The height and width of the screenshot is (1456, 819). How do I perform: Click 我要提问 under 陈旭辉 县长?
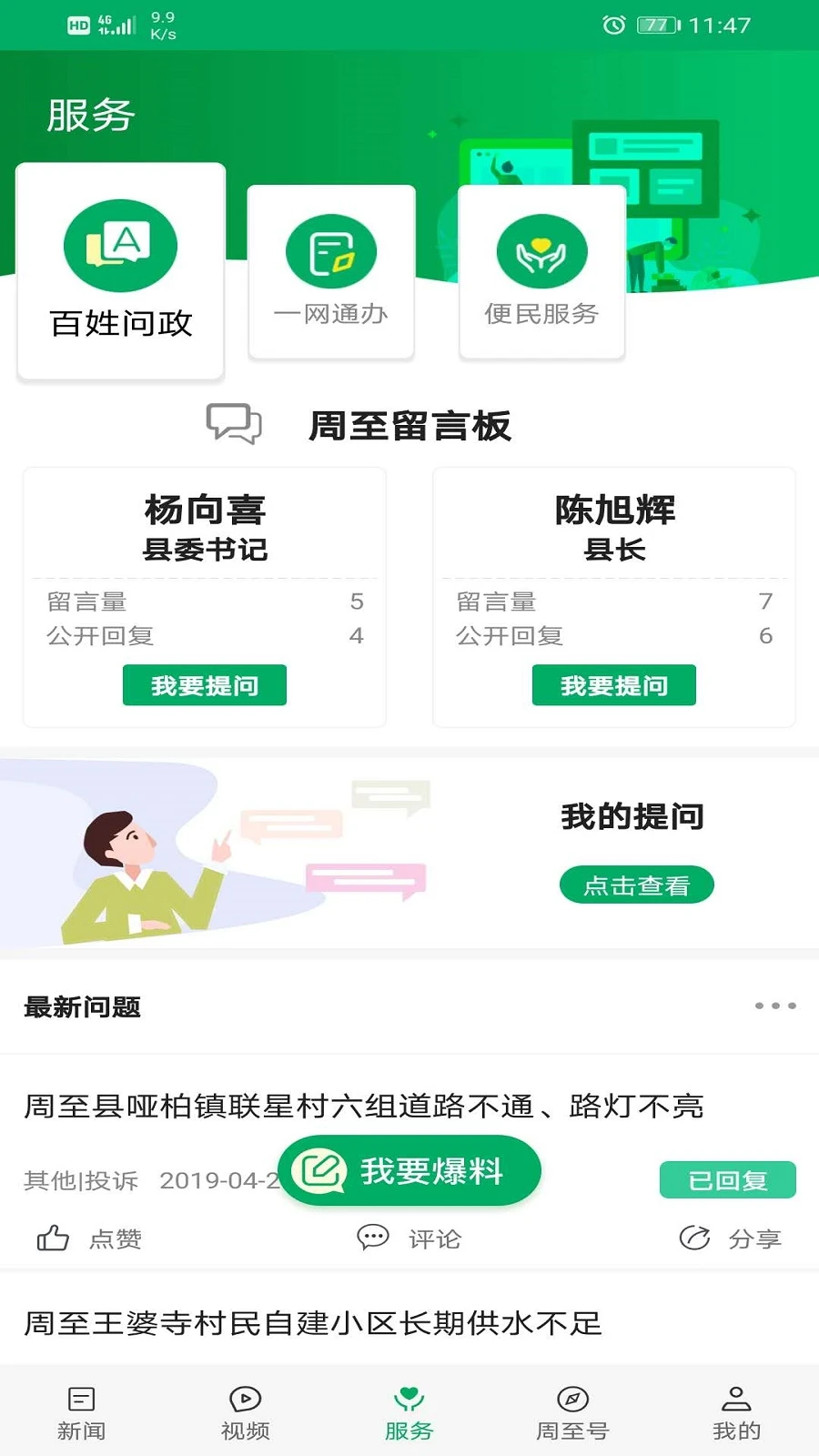coord(613,685)
